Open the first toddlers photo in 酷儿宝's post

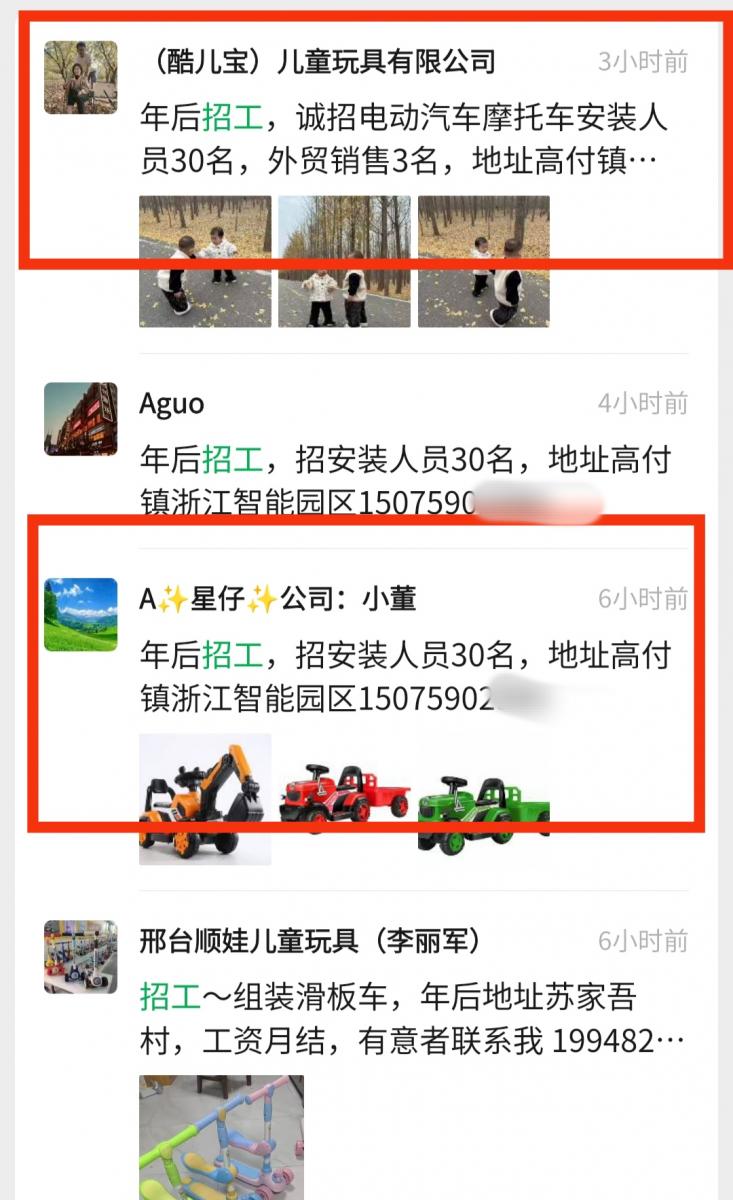(x=205, y=261)
